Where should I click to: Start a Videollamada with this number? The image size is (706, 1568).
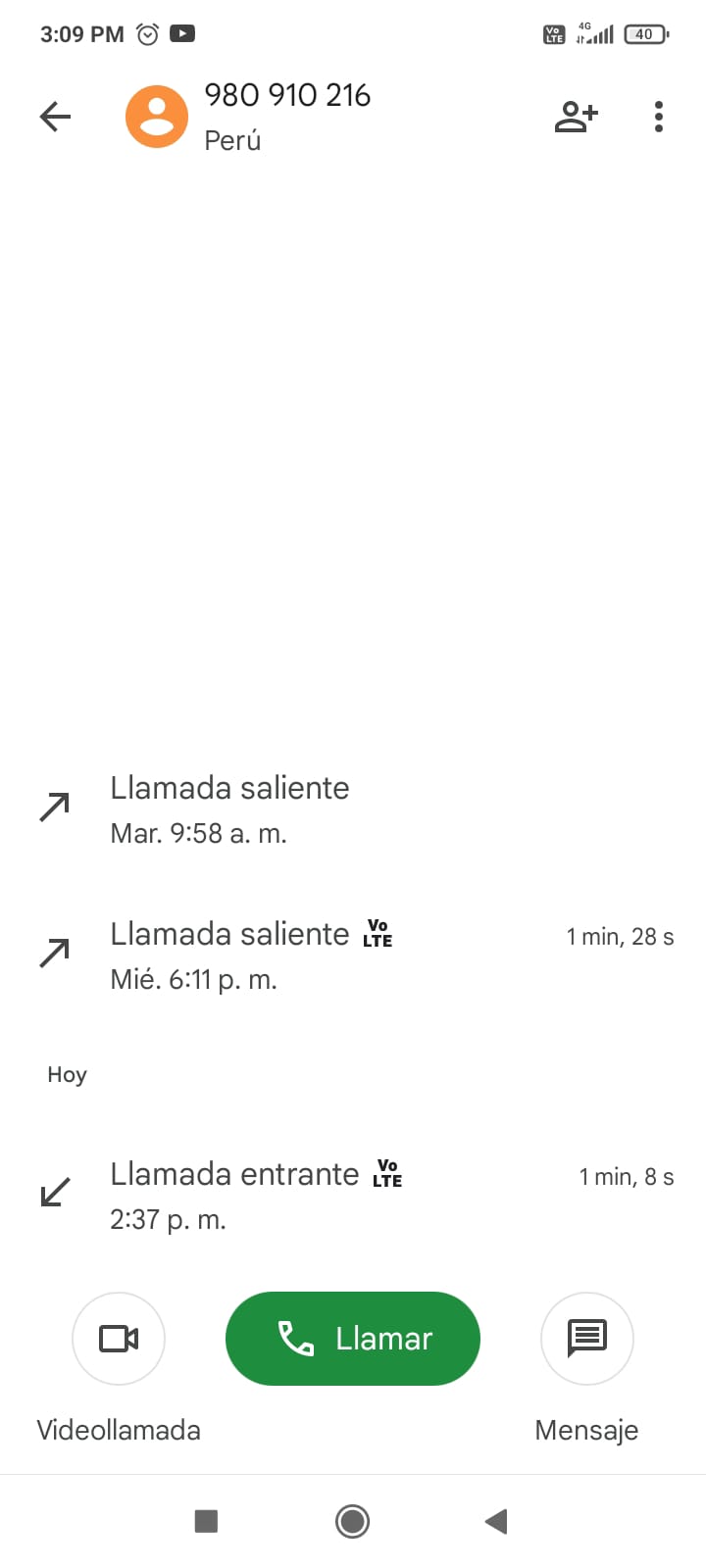coord(119,1339)
